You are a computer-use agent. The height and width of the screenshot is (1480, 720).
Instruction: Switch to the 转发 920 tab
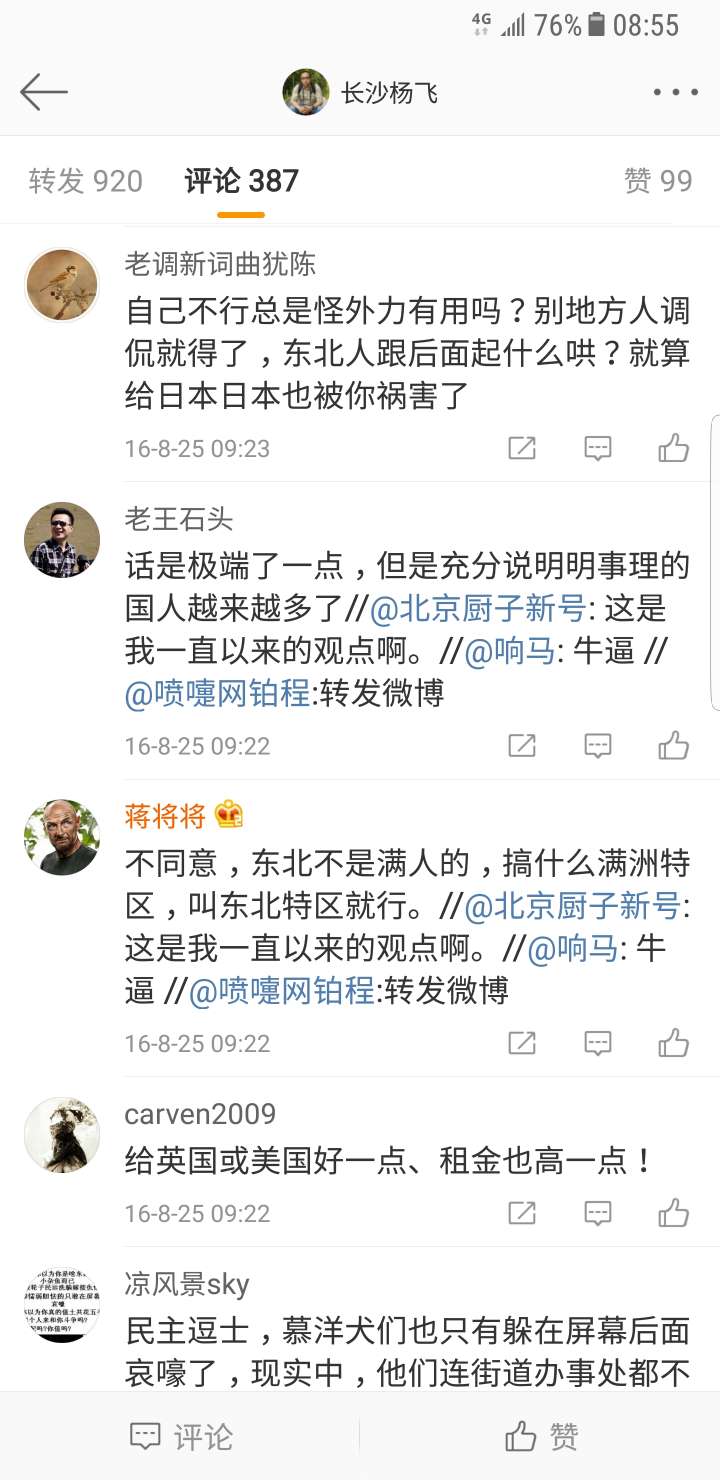click(86, 181)
